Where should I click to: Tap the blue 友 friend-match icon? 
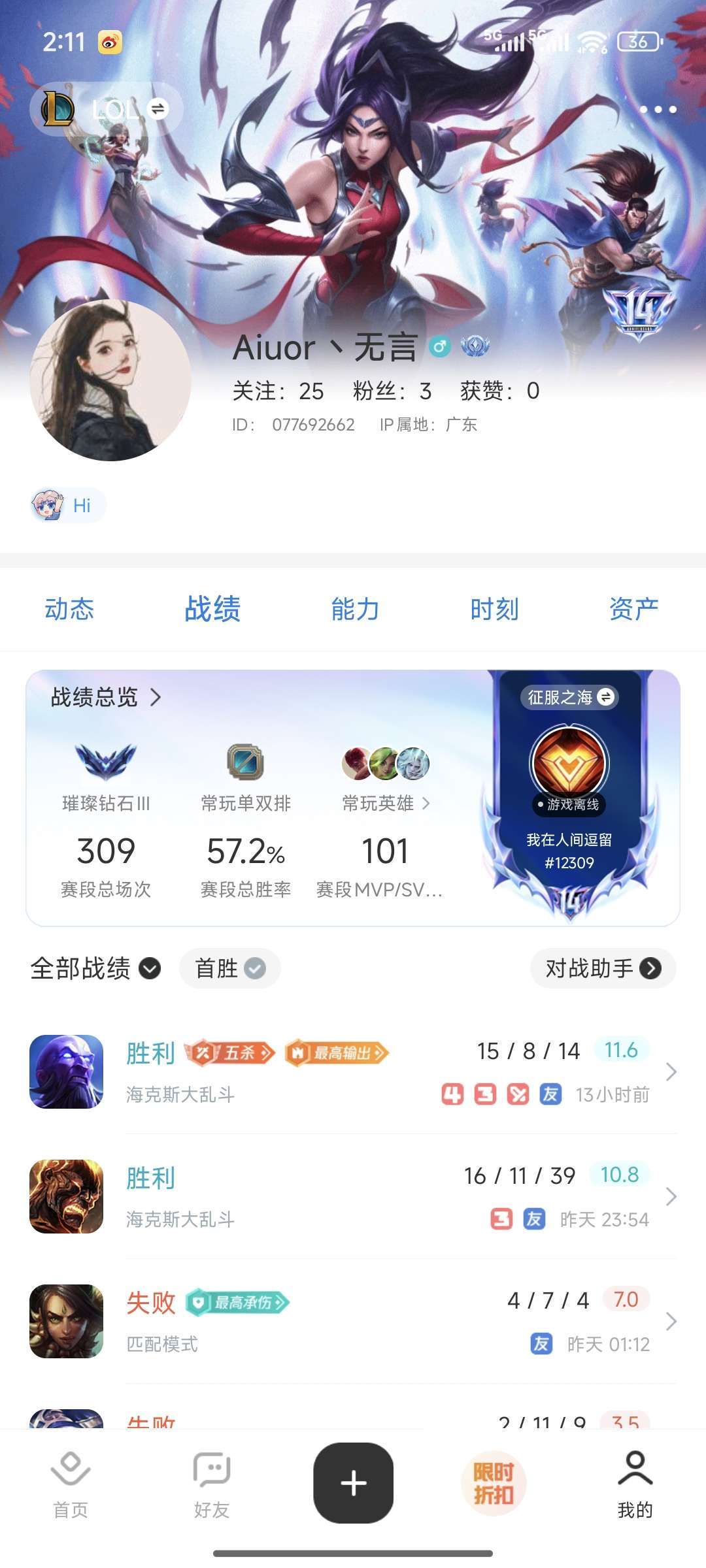[x=551, y=1094]
